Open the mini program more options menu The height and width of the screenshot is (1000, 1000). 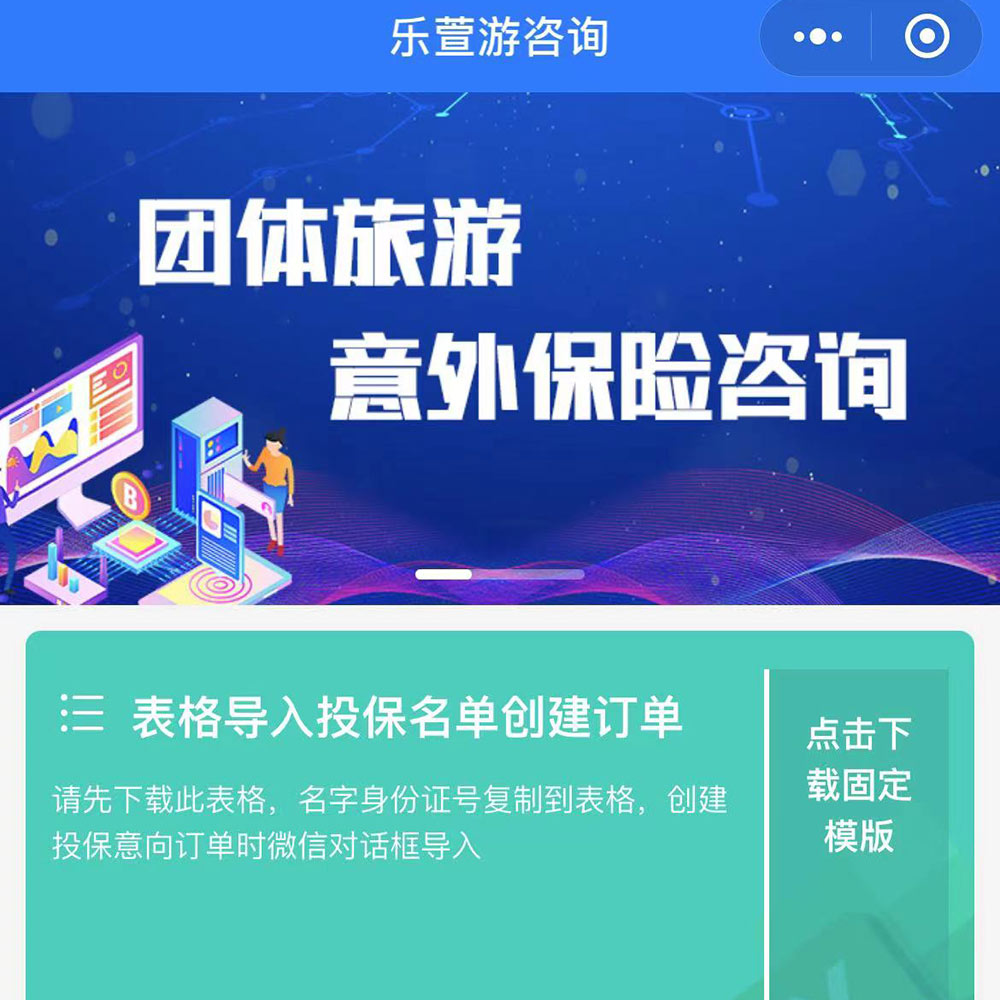point(817,38)
